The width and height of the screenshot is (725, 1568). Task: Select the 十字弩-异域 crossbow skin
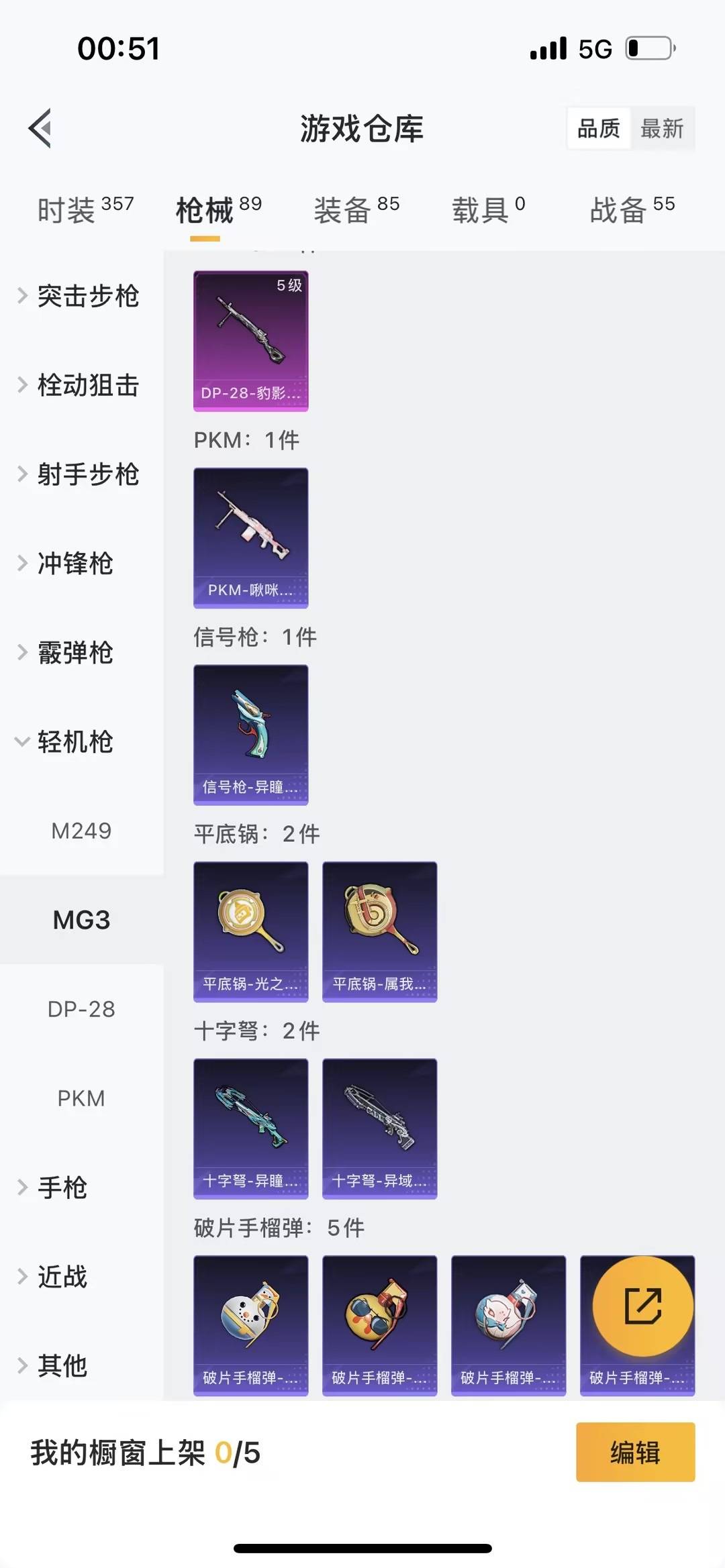coord(379,1129)
